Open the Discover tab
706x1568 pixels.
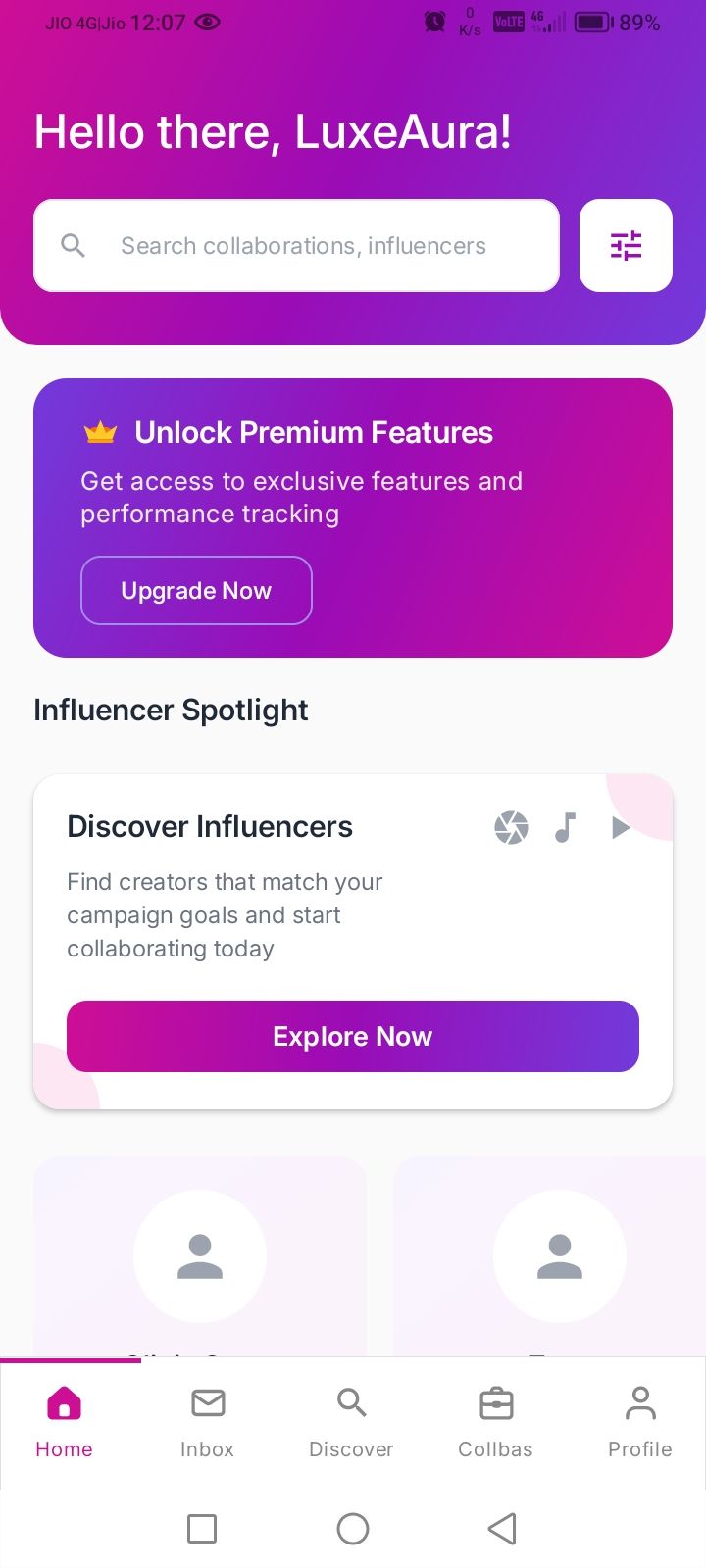[351, 1421]
